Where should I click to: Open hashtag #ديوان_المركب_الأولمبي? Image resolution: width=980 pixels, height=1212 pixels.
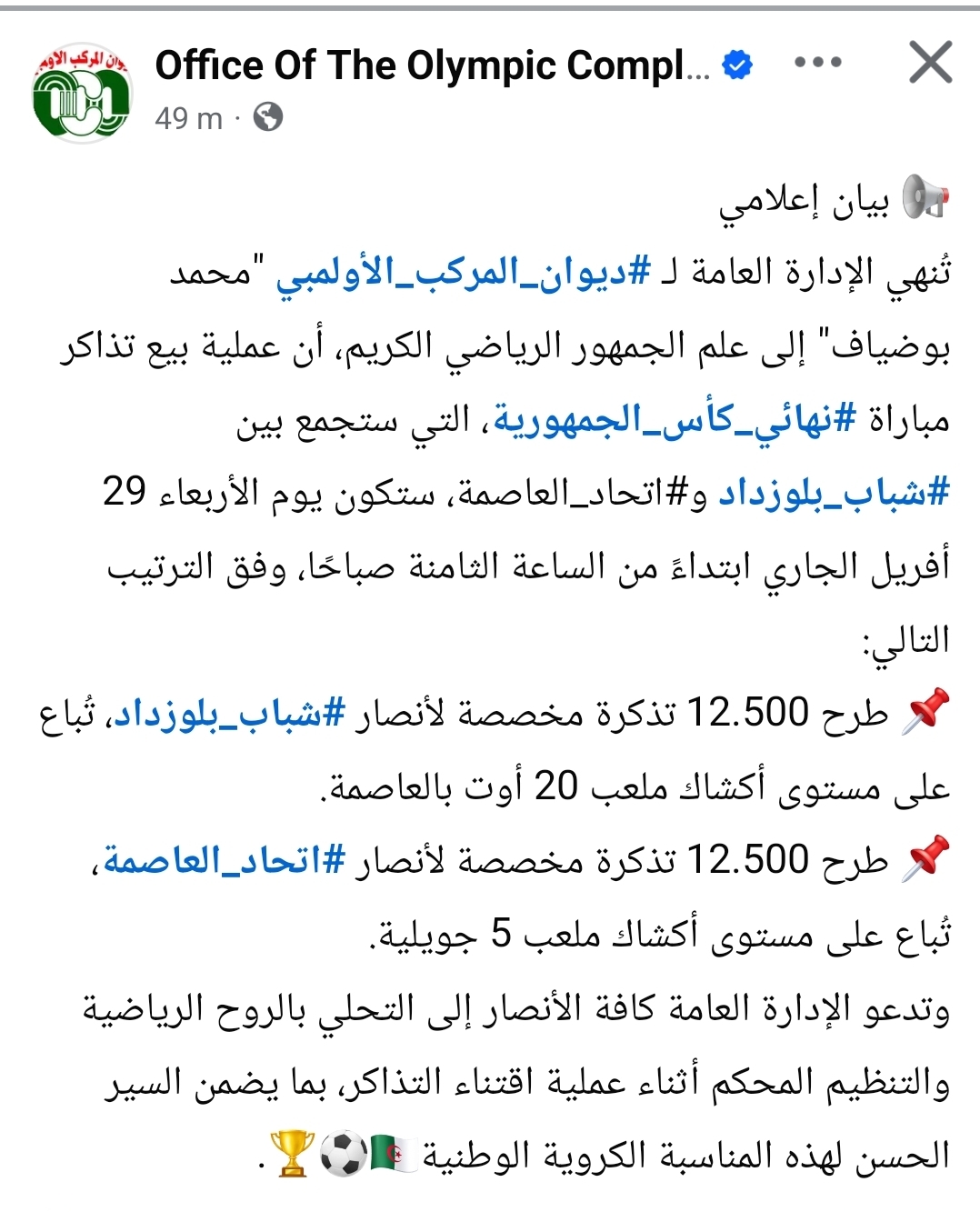(464, 274)
